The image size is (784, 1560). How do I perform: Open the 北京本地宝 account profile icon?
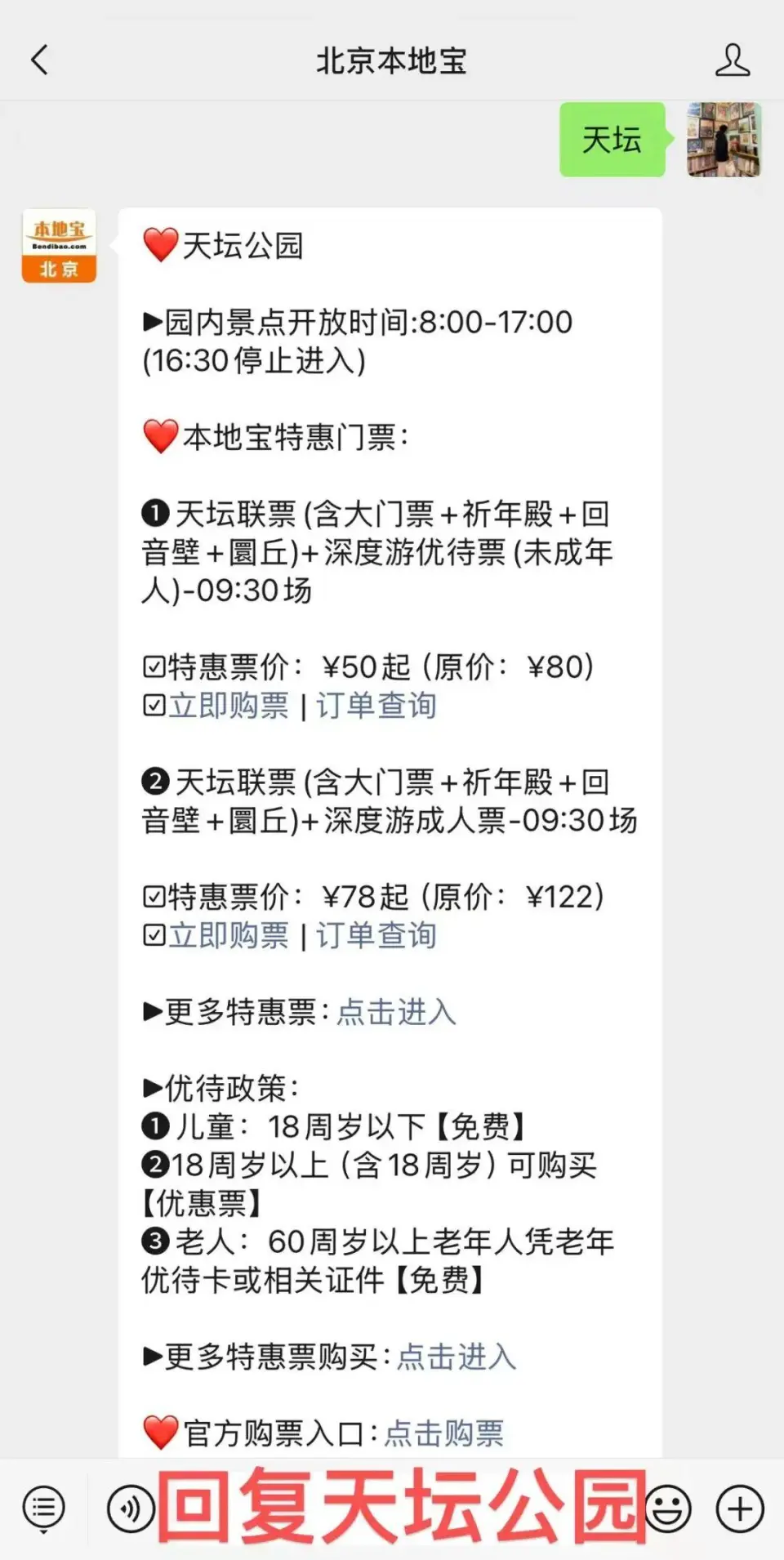(732, 60)
